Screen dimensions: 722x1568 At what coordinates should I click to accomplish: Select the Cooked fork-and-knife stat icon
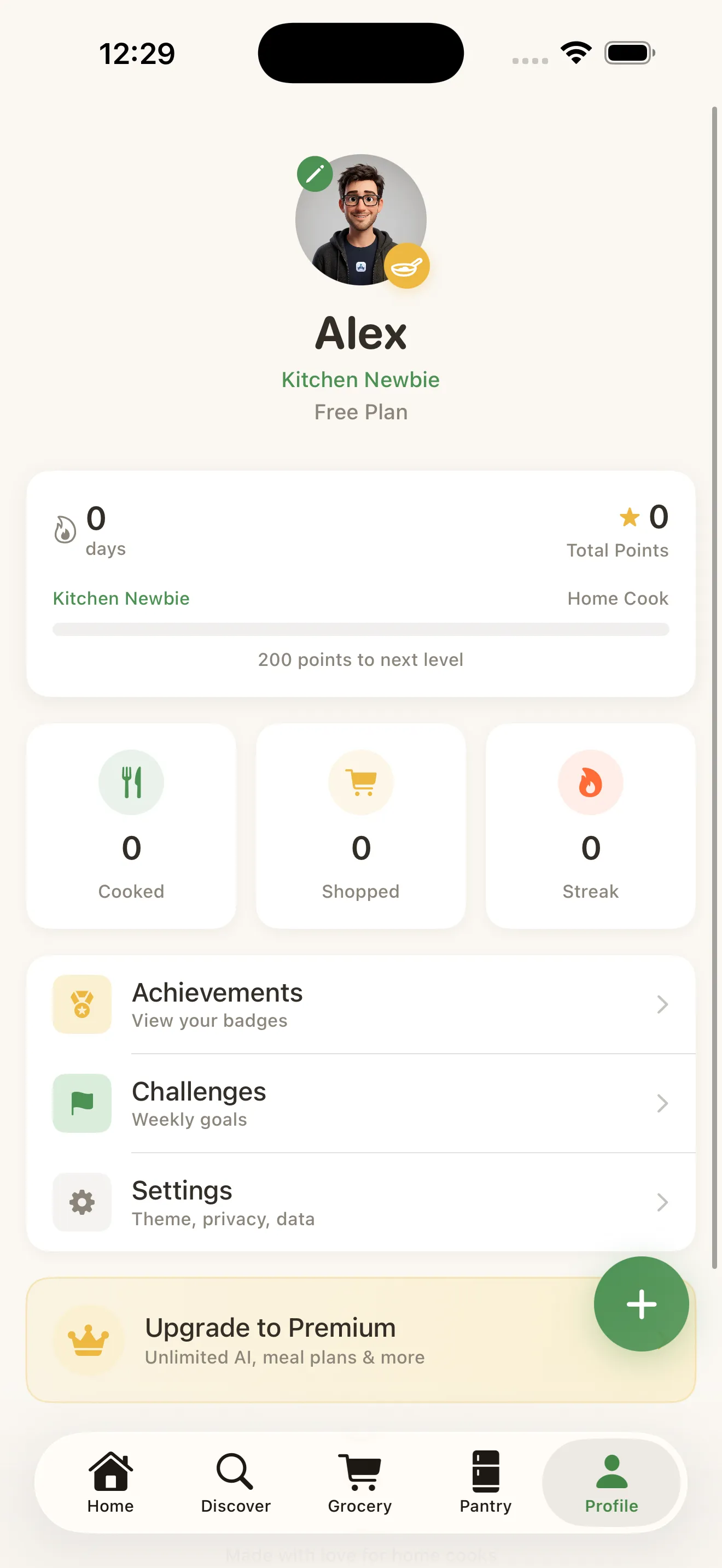pos(131,782)
